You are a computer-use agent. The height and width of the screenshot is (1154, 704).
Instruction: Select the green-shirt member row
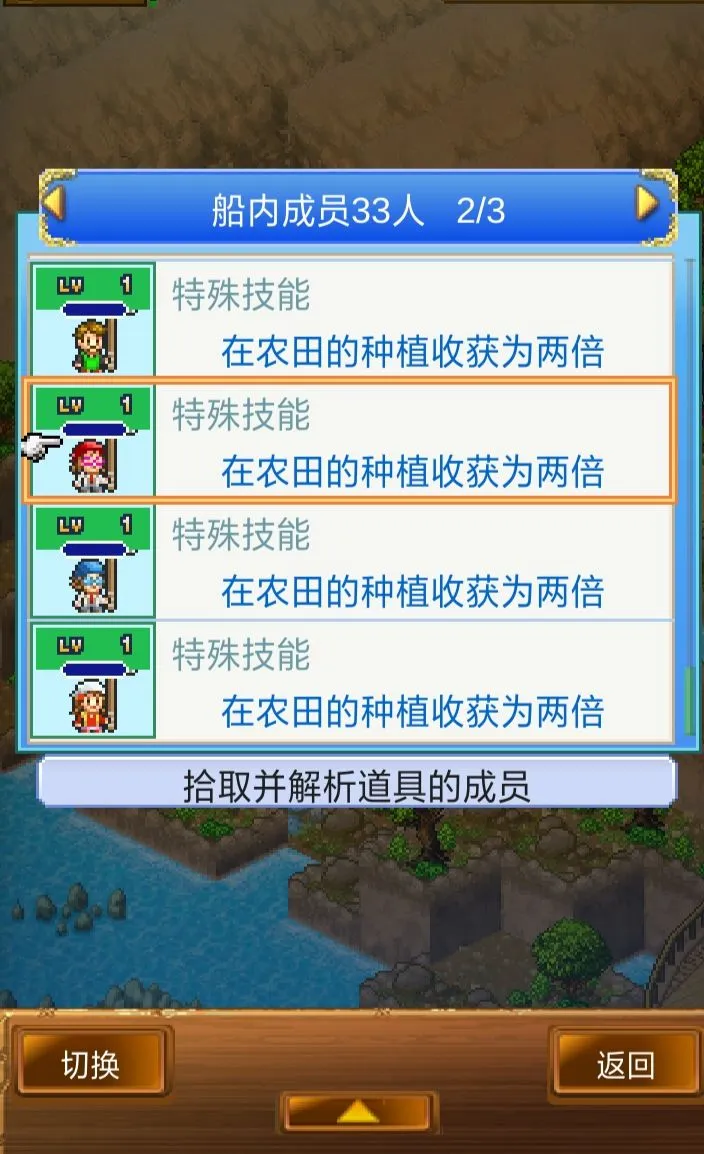pyautogui.click(x=350, y=320)
